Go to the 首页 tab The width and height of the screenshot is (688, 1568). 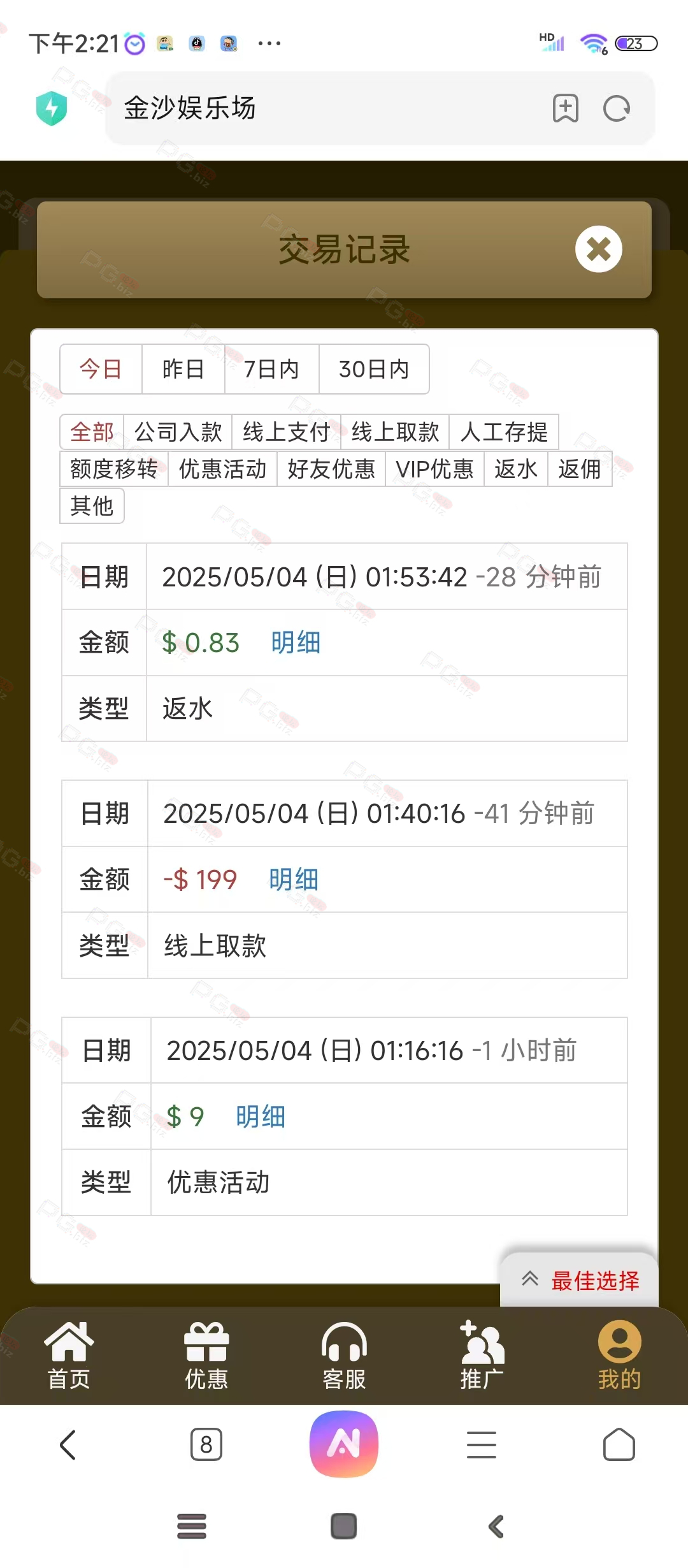(69, 1355)
